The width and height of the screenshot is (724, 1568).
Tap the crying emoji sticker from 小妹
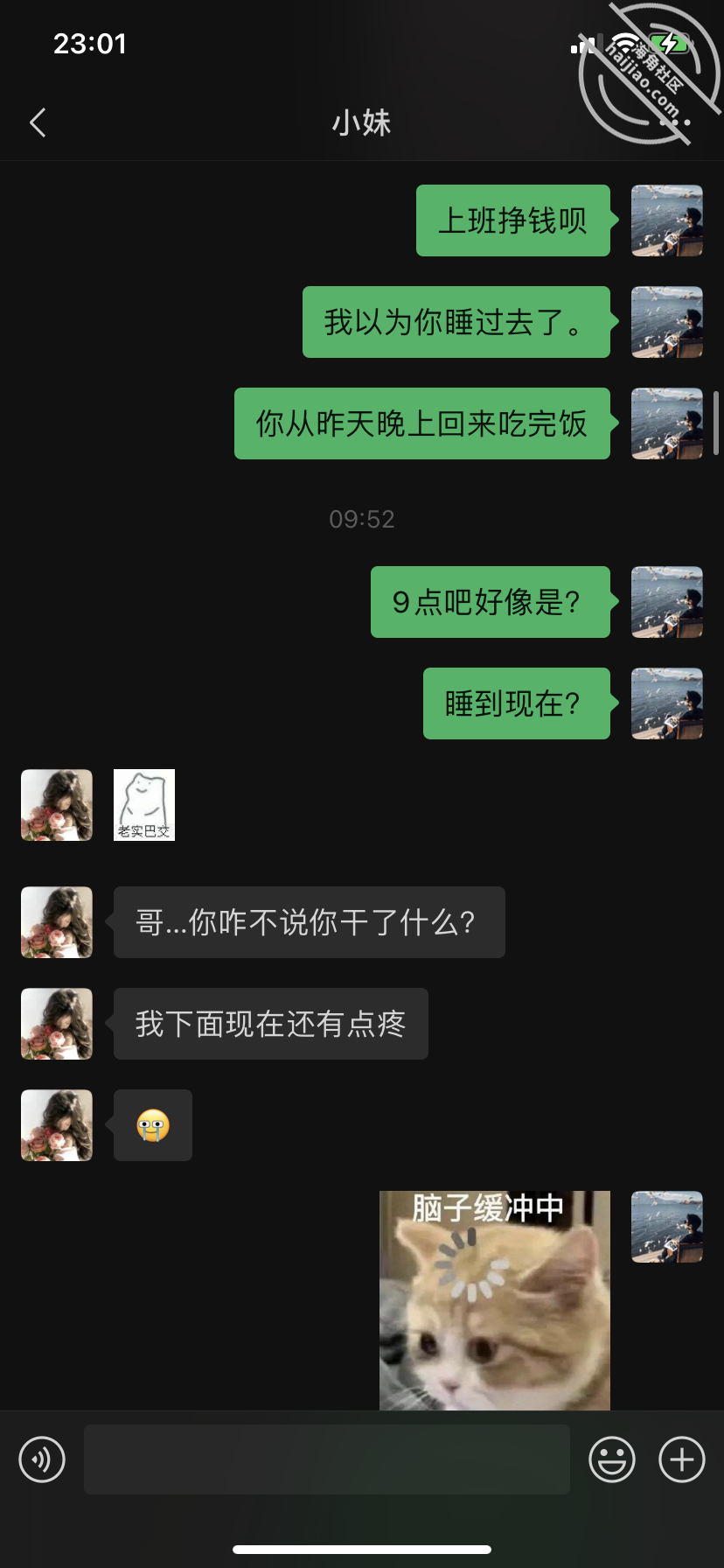(152, 1125)
